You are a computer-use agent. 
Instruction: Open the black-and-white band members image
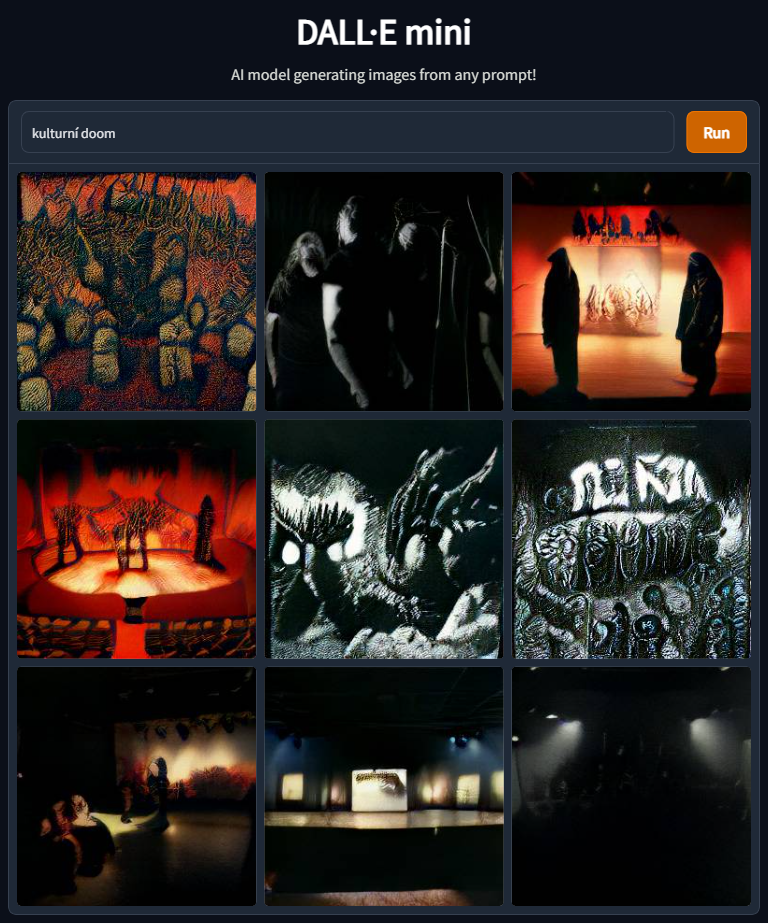(384, 291)
